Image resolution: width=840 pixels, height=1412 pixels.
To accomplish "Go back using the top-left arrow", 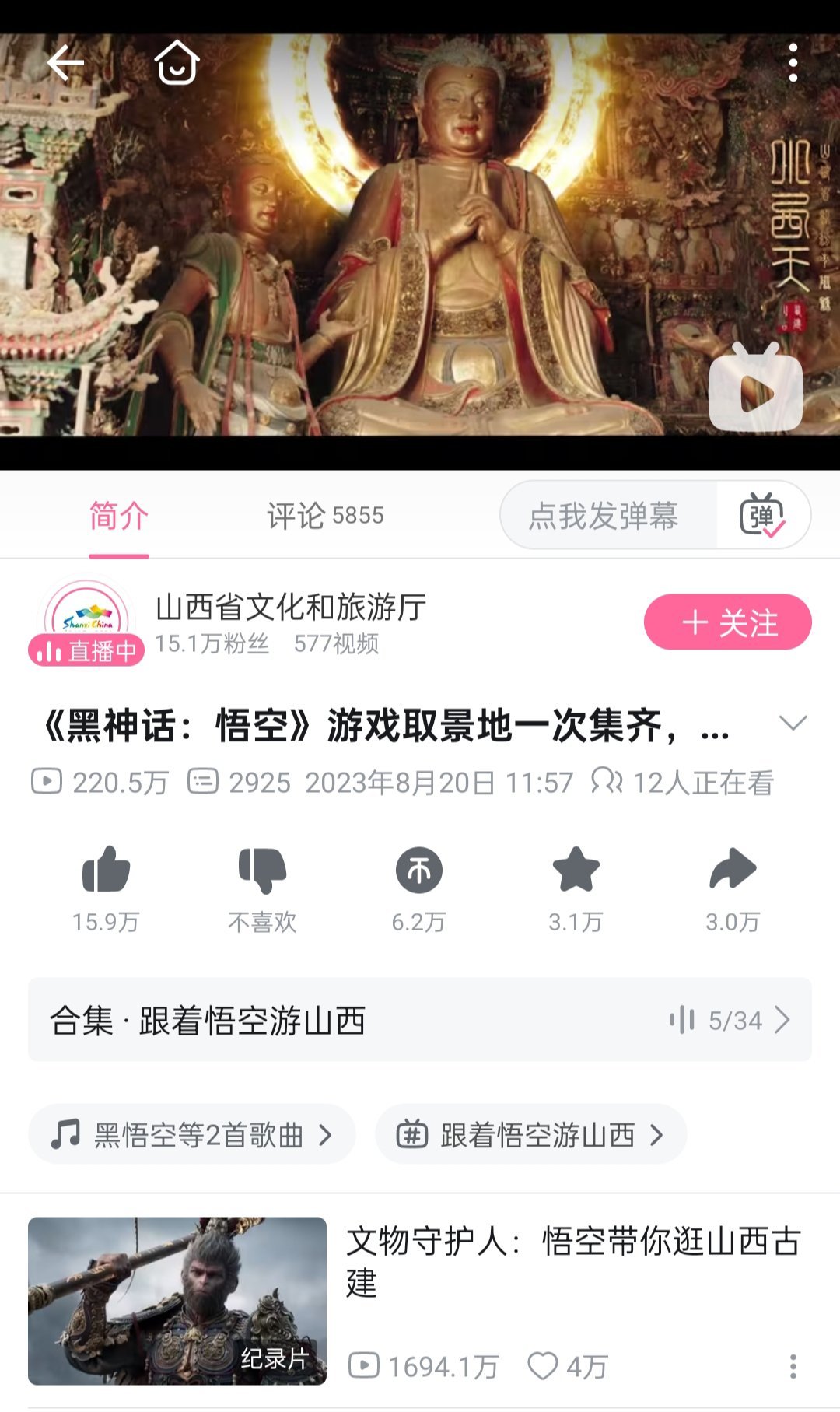I will (x=65, y=63).
